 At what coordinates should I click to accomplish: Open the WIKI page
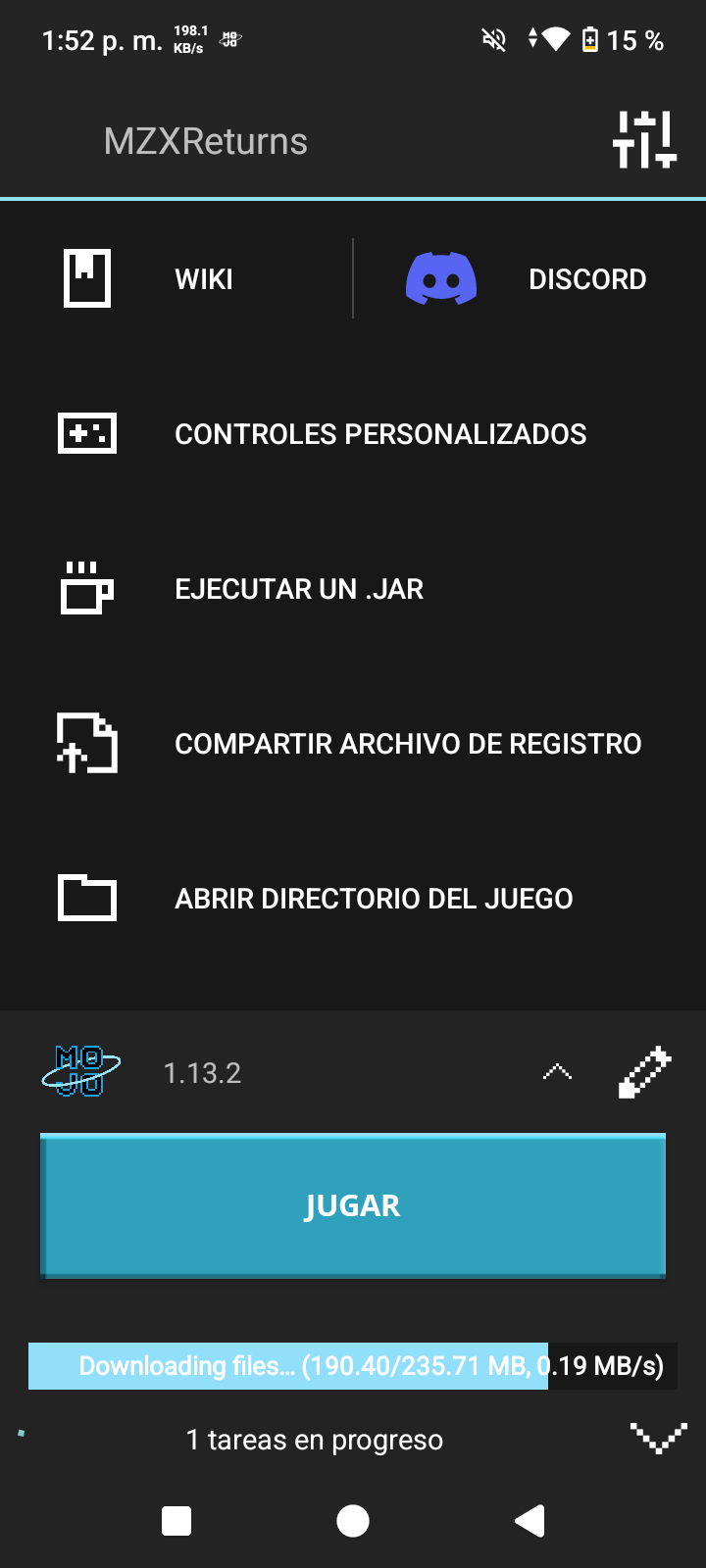click(x=176, y=279)
